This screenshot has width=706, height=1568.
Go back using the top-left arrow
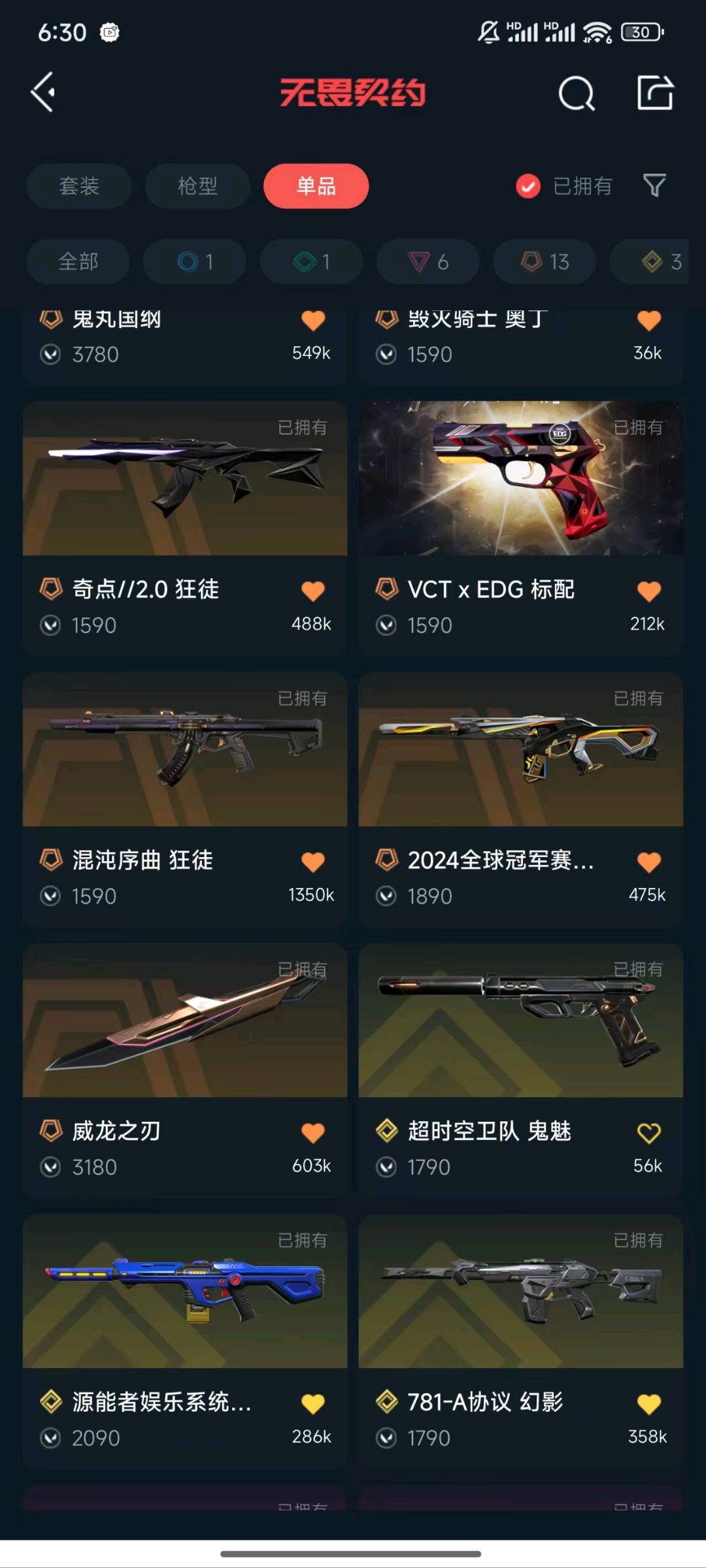(43, 92)
